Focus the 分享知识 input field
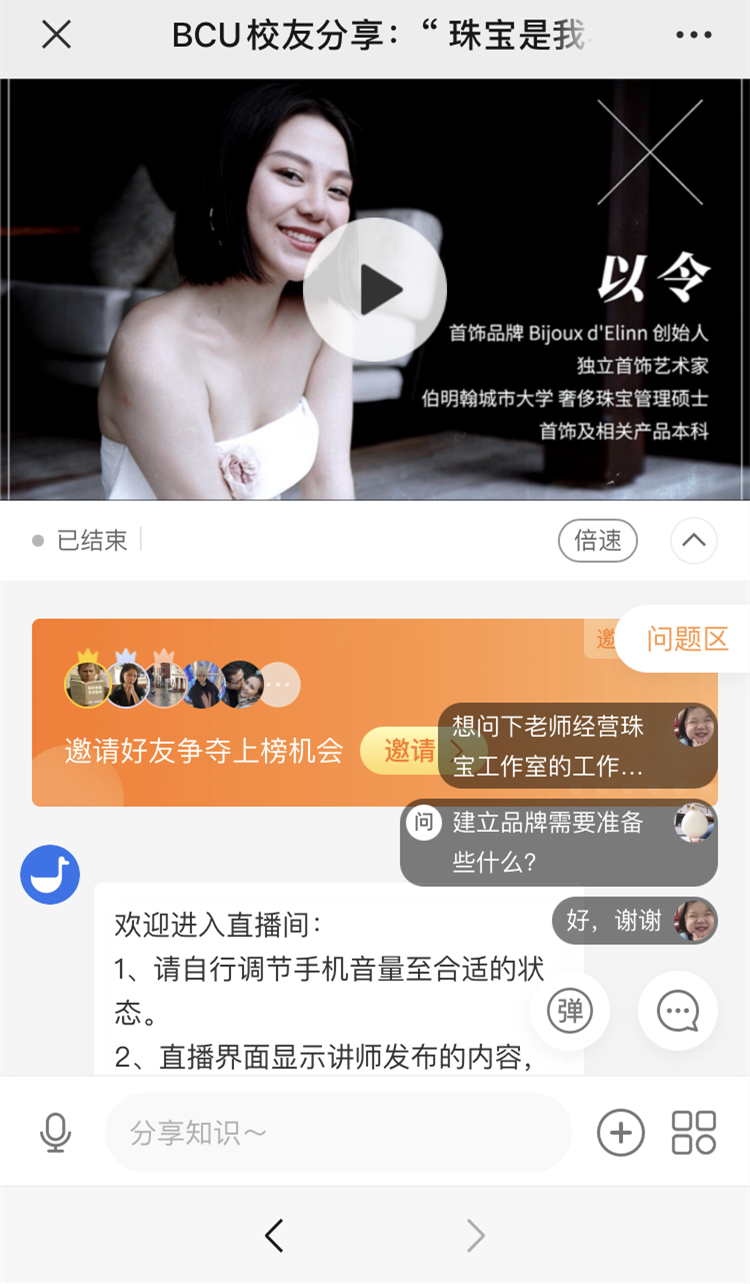 [x=338, y=1132]
